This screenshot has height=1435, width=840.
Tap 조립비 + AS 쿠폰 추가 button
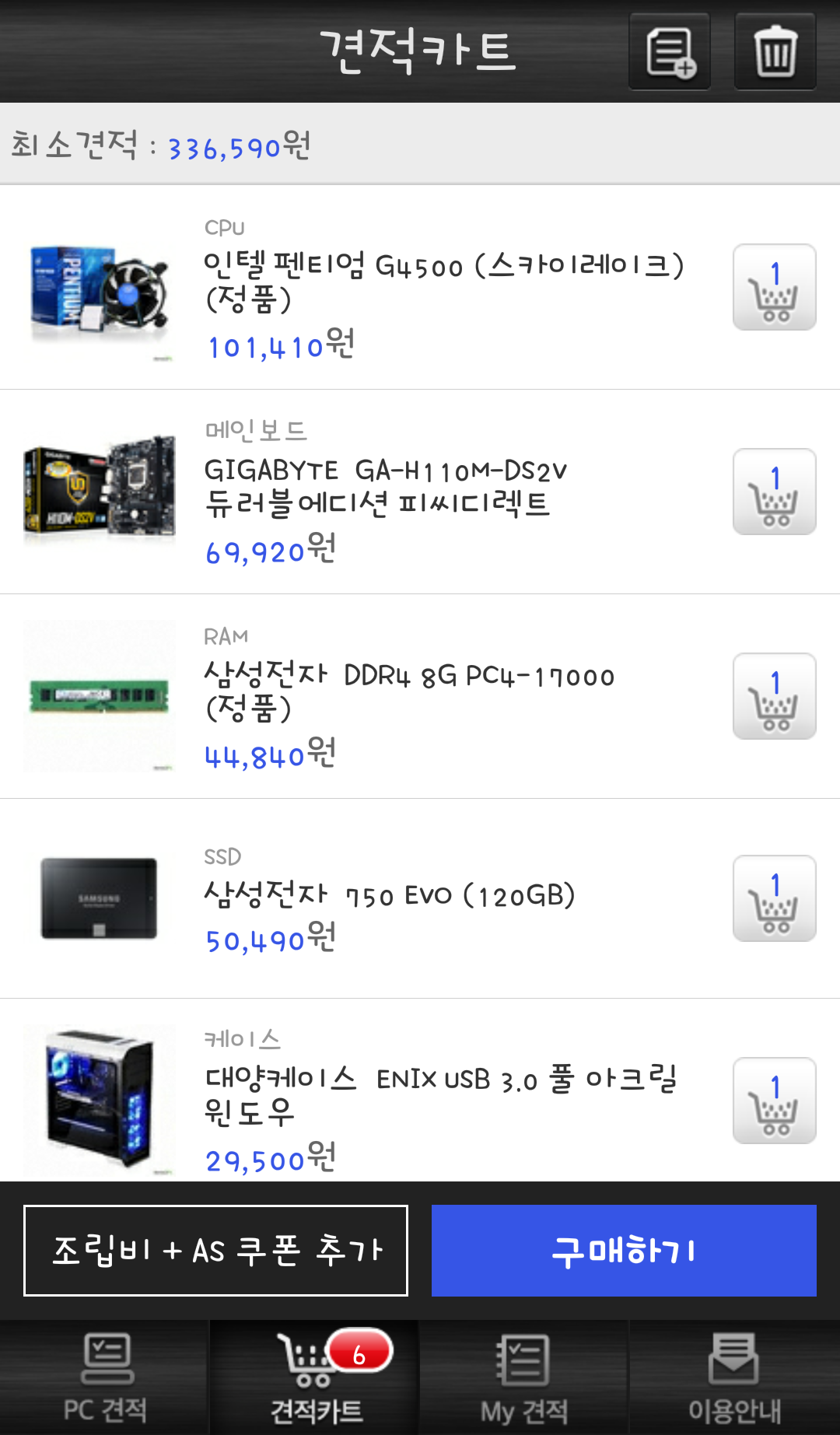tap(216, 1251)
